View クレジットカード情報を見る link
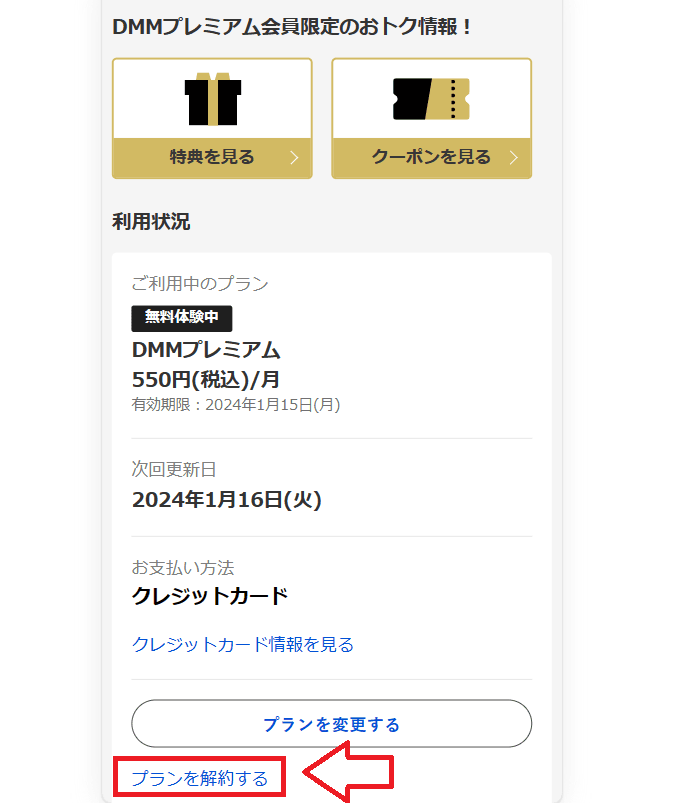This screenshot has height=803, width=679. [243, 645]
